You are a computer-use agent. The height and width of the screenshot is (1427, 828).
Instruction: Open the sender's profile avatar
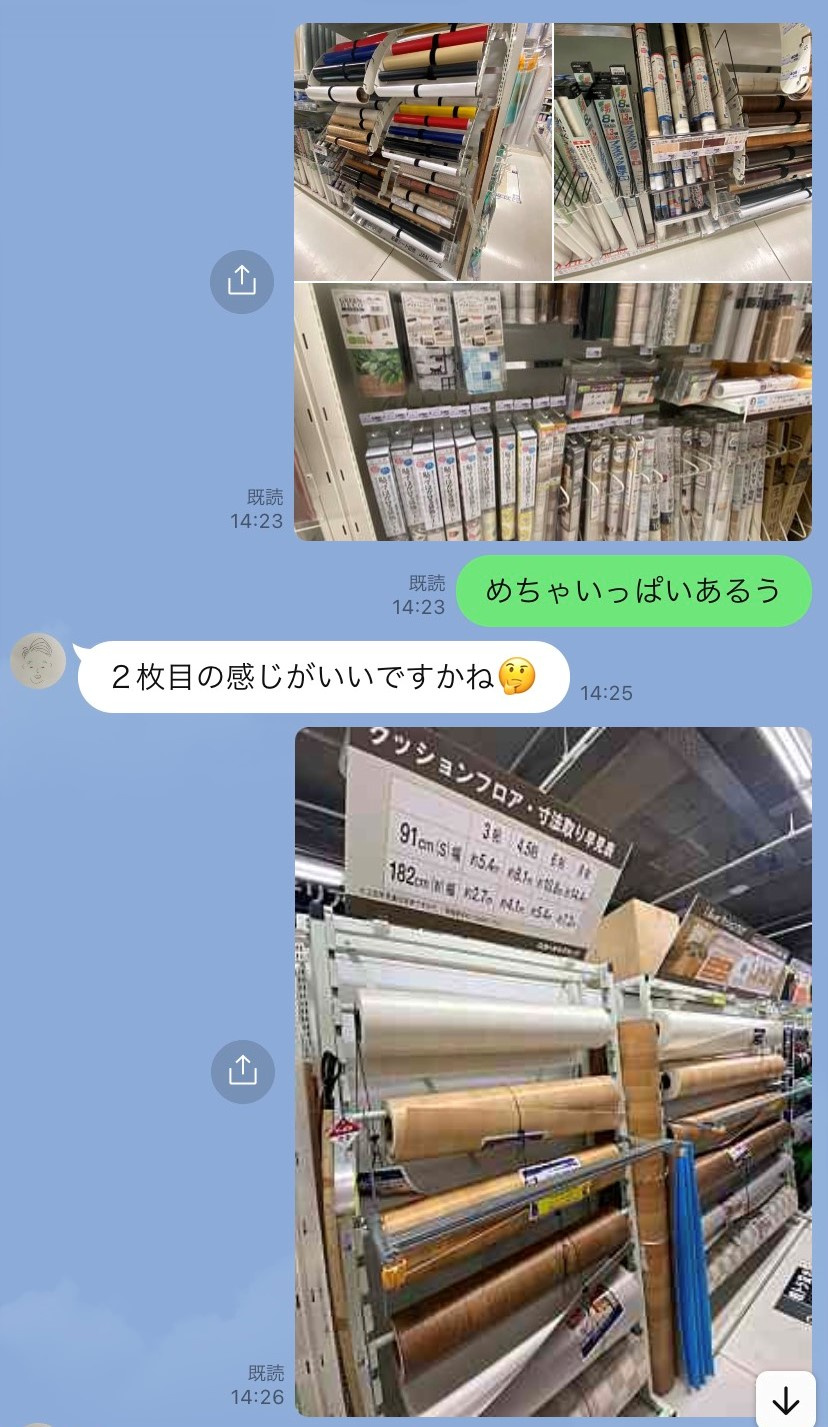tap(38, 662)
